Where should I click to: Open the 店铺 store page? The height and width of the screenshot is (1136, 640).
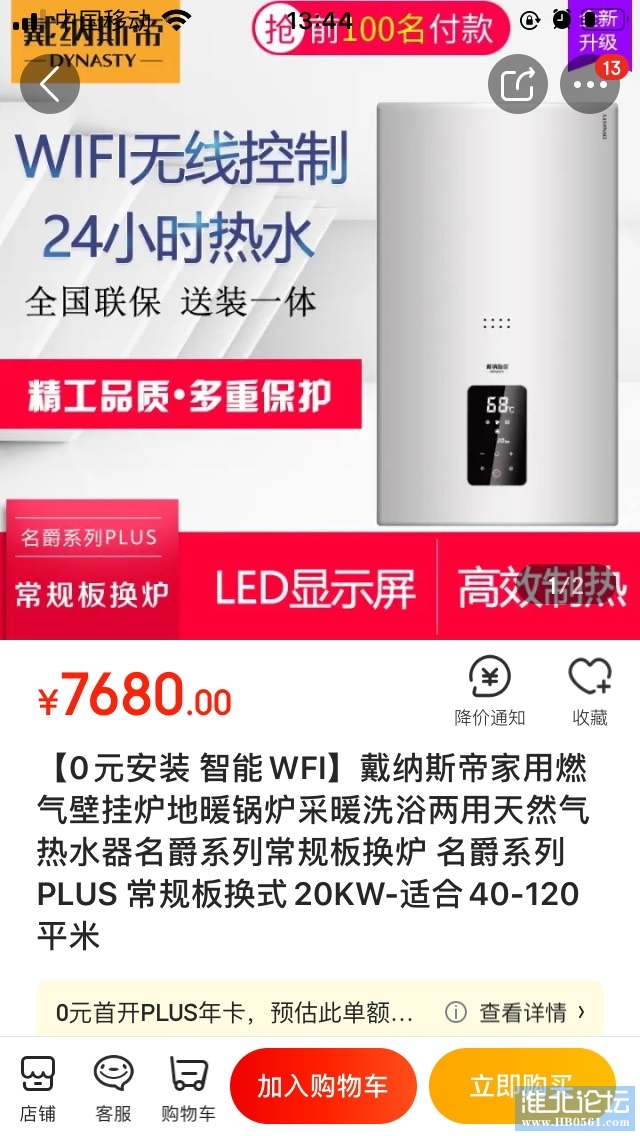[x=38, y=1087]
